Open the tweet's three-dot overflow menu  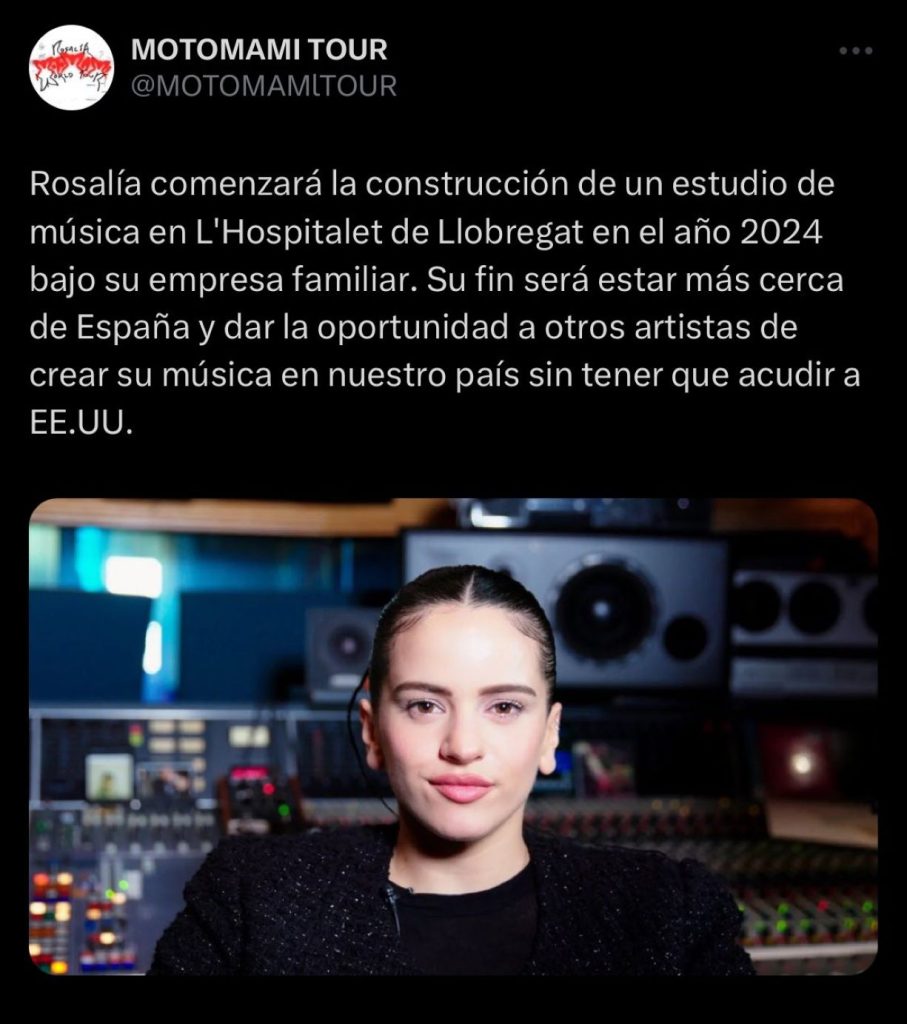tap(855, 51)
